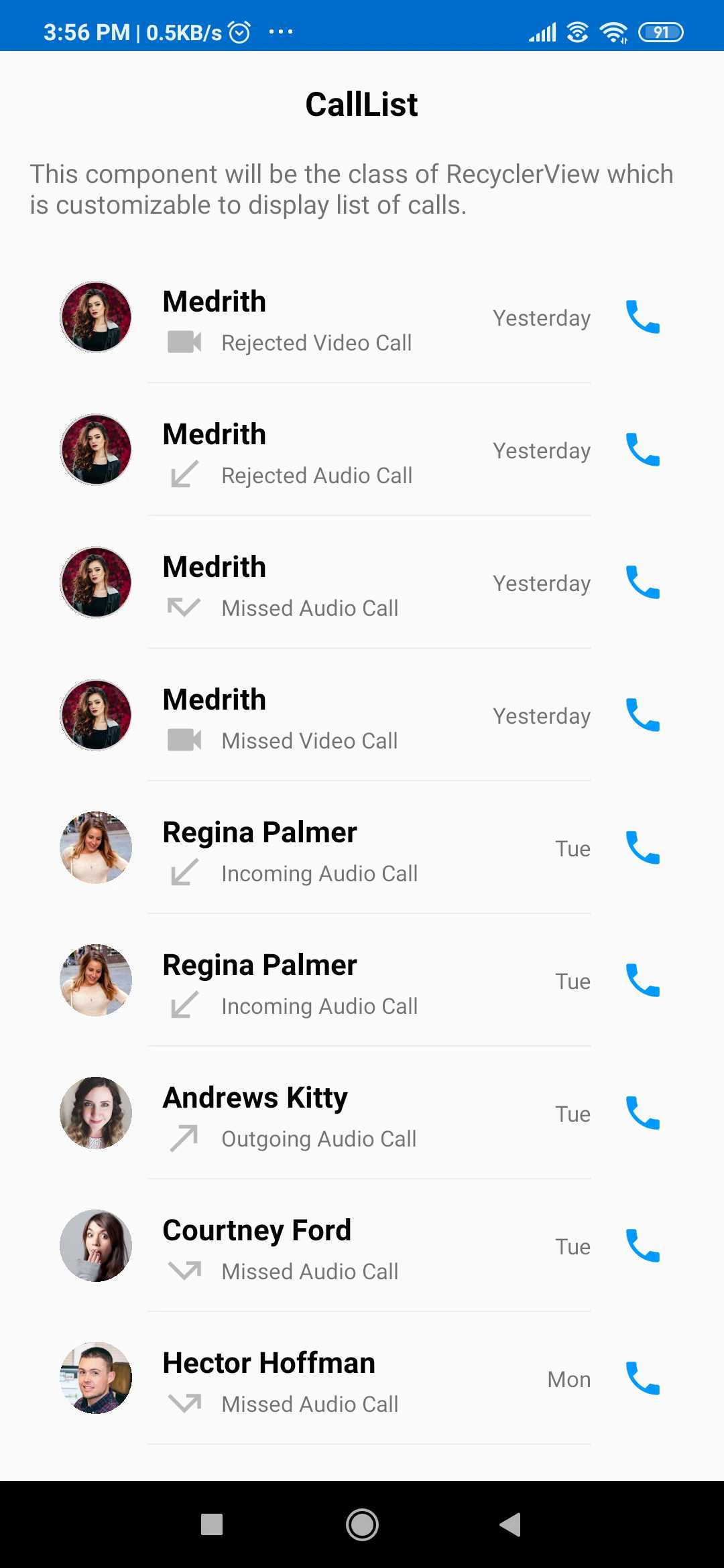The image size is (724, 1568).
Task: Open Medrith's Rejected Audio Call entry
Action: coord(322,451)
